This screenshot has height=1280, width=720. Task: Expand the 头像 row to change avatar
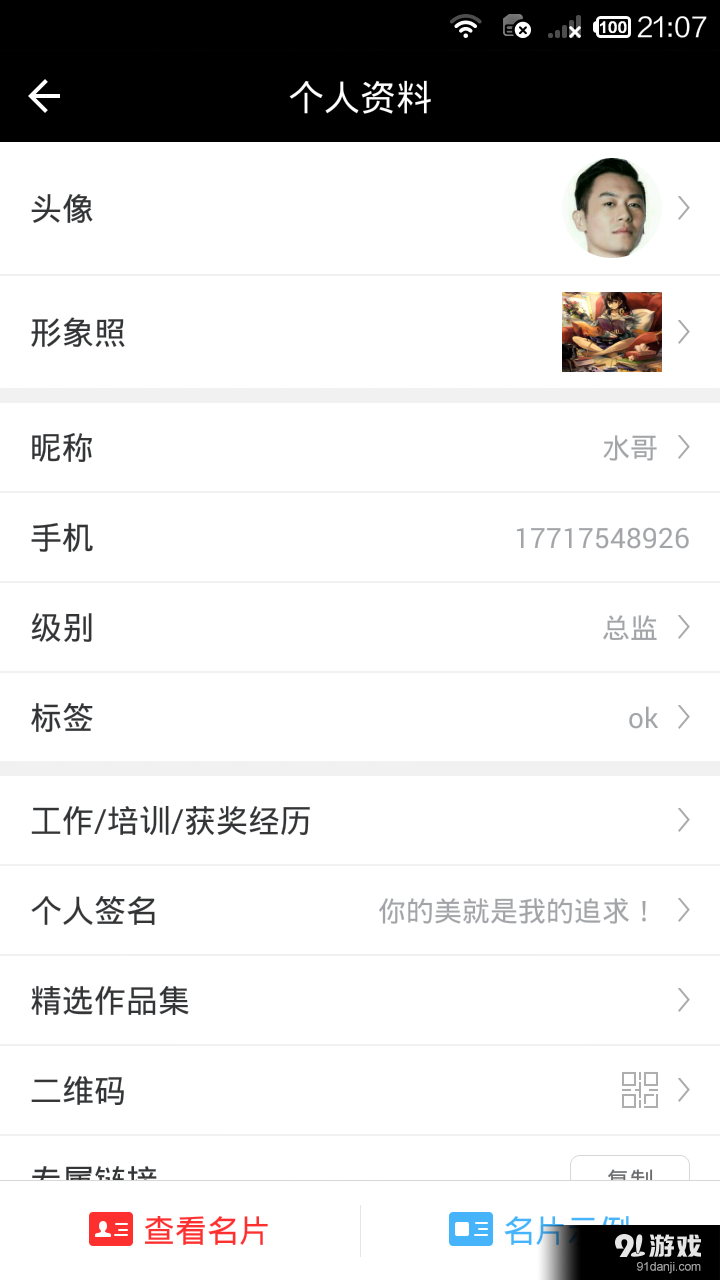click(x=360, y=208)
